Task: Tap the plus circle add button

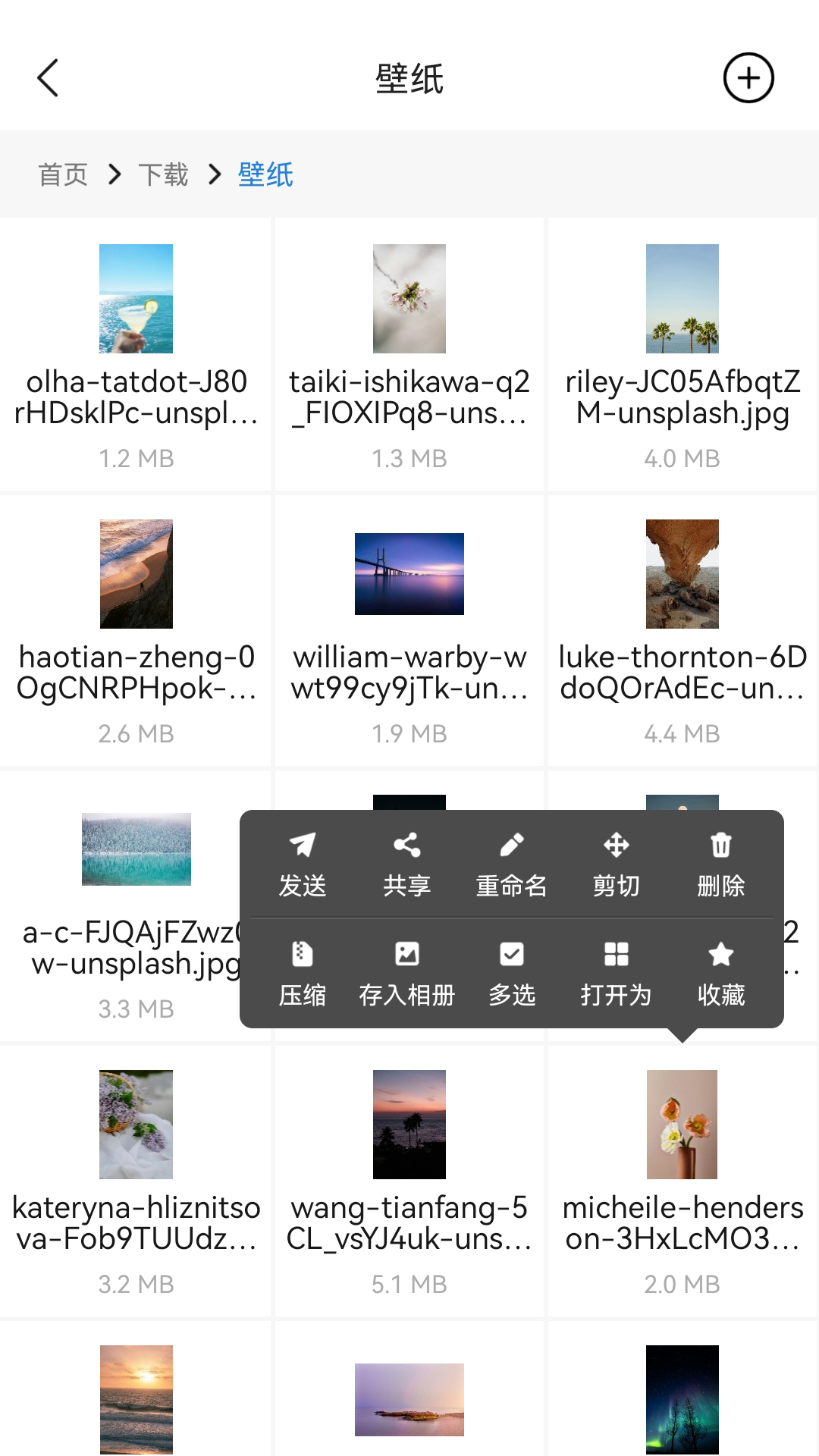Action: coord(748,78)
